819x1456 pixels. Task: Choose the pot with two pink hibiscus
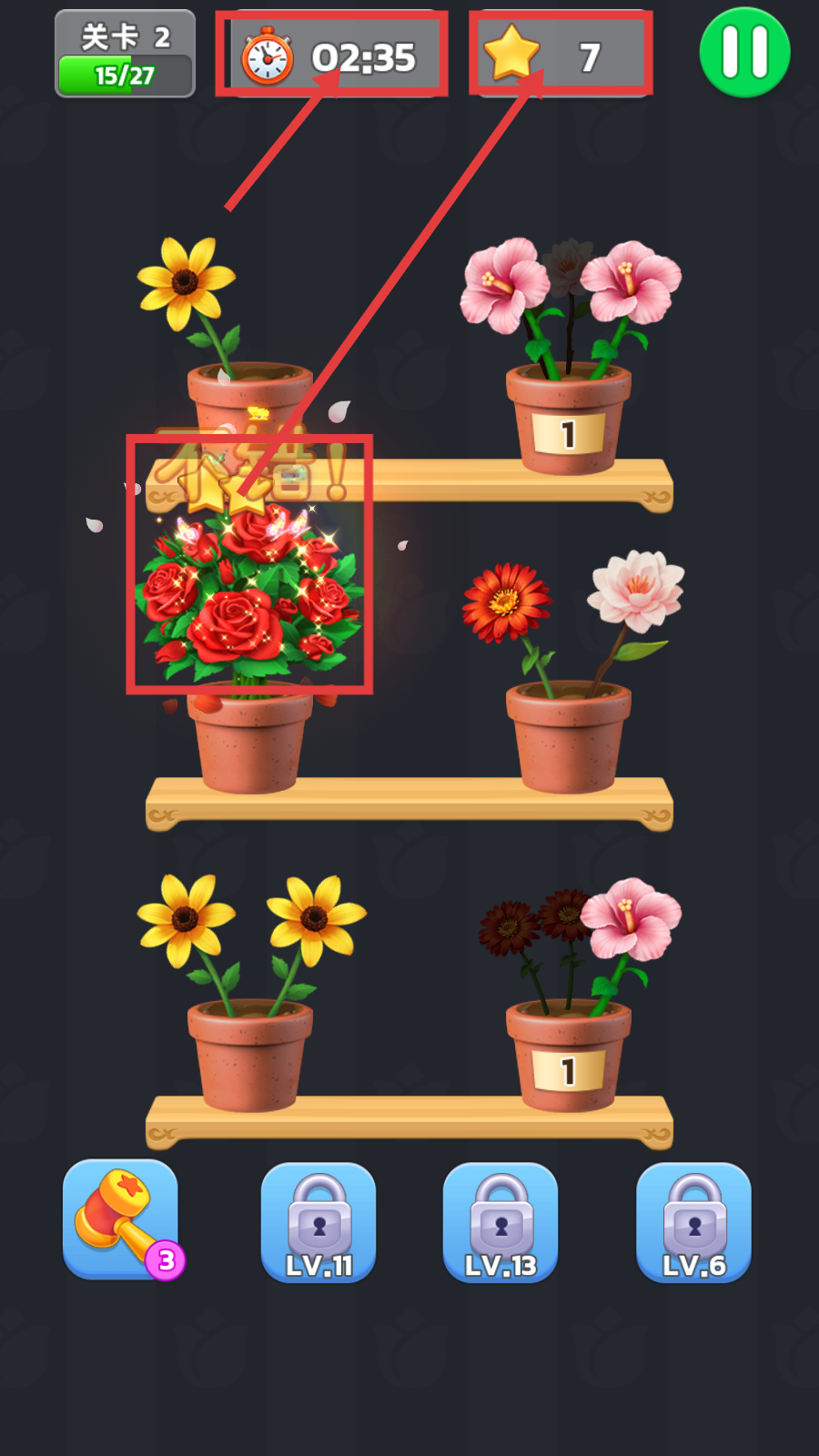(x=568, y=417)
